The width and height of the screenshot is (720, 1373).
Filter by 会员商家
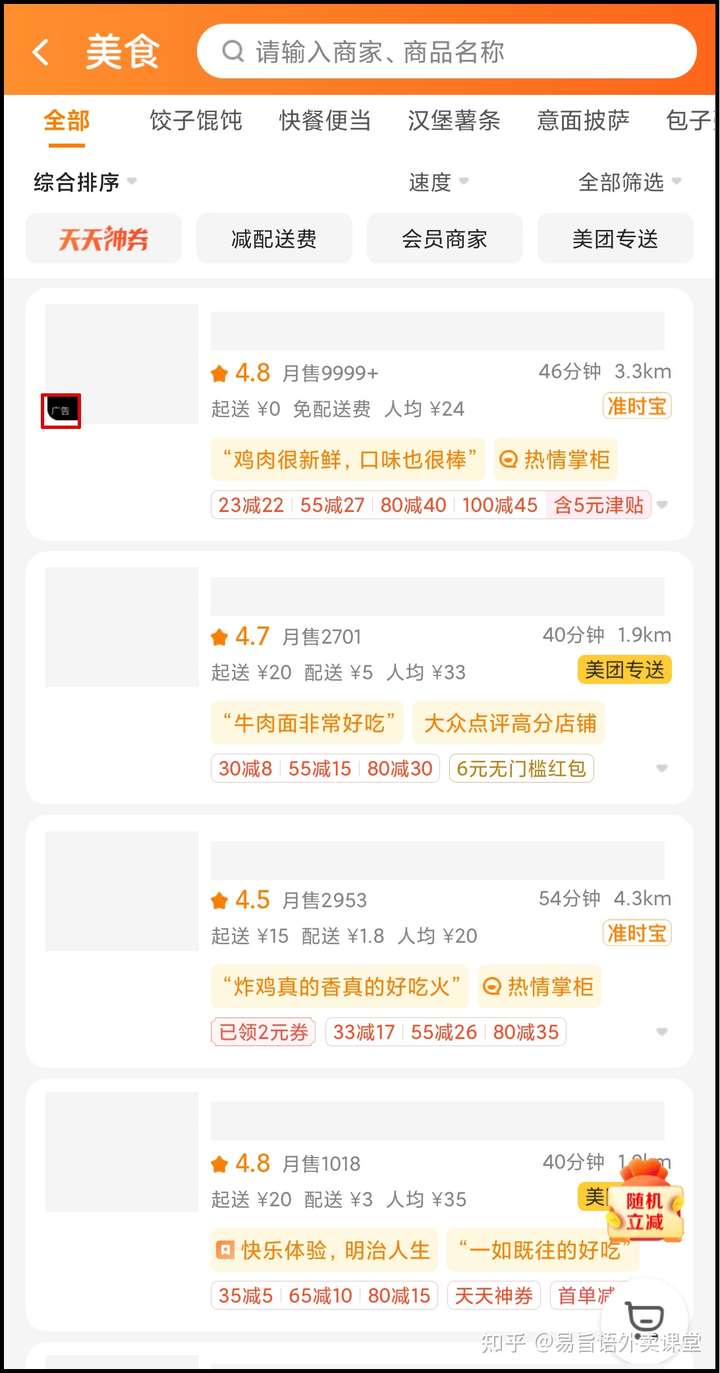(x=444, y=239)
